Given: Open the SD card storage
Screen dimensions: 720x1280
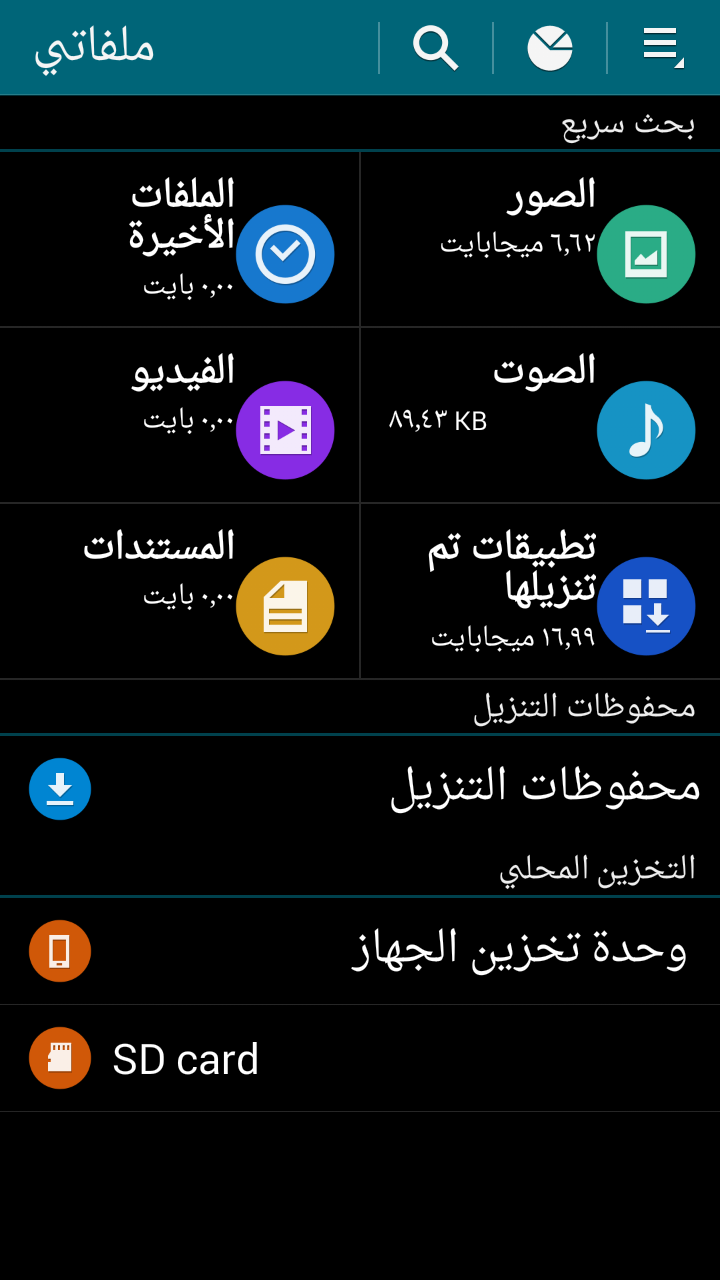Looking at the screenshot, I should pos(360,1058).
